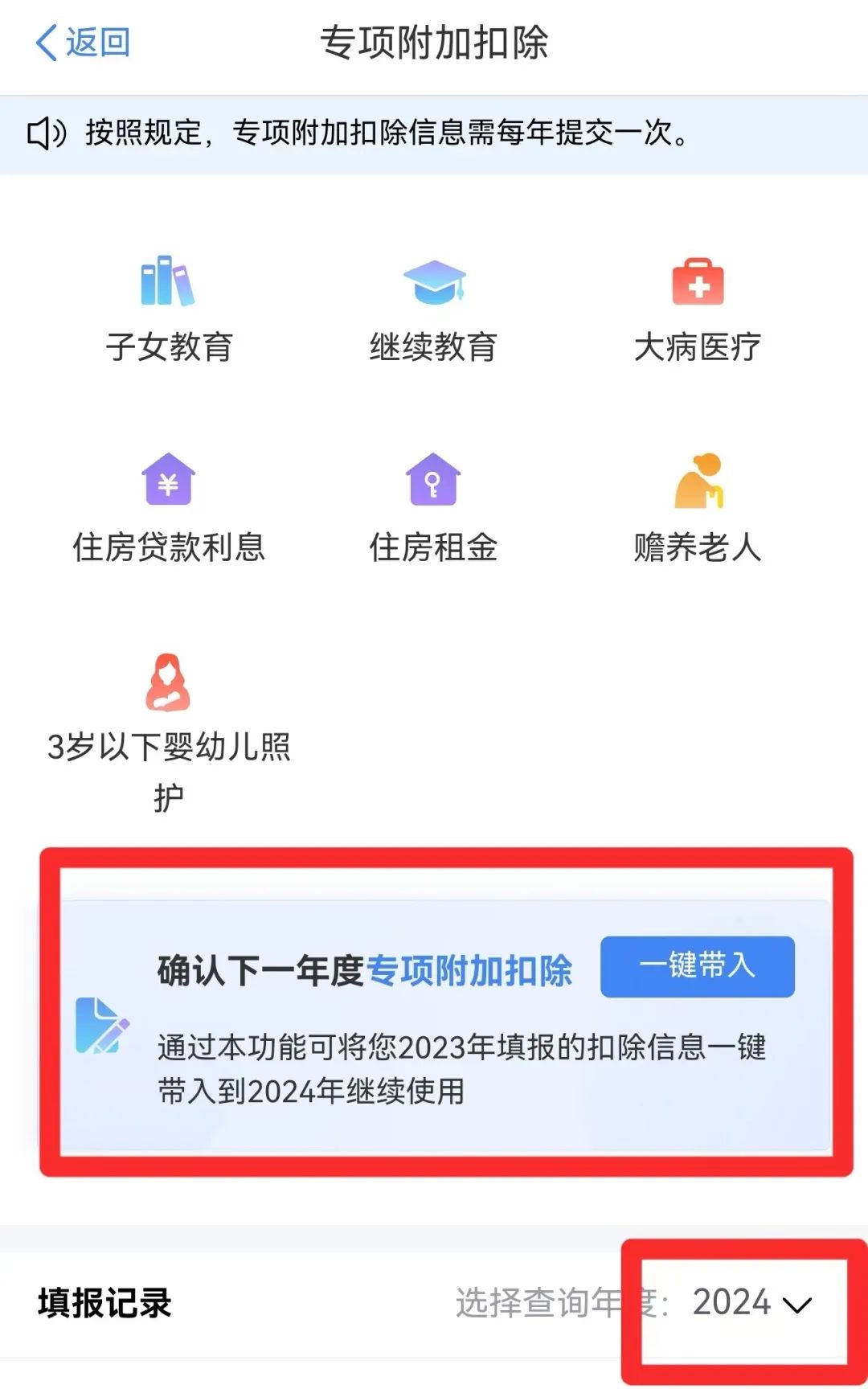
Task: Open 继续教育 via graduation cap icon
Action: [434, 283]
